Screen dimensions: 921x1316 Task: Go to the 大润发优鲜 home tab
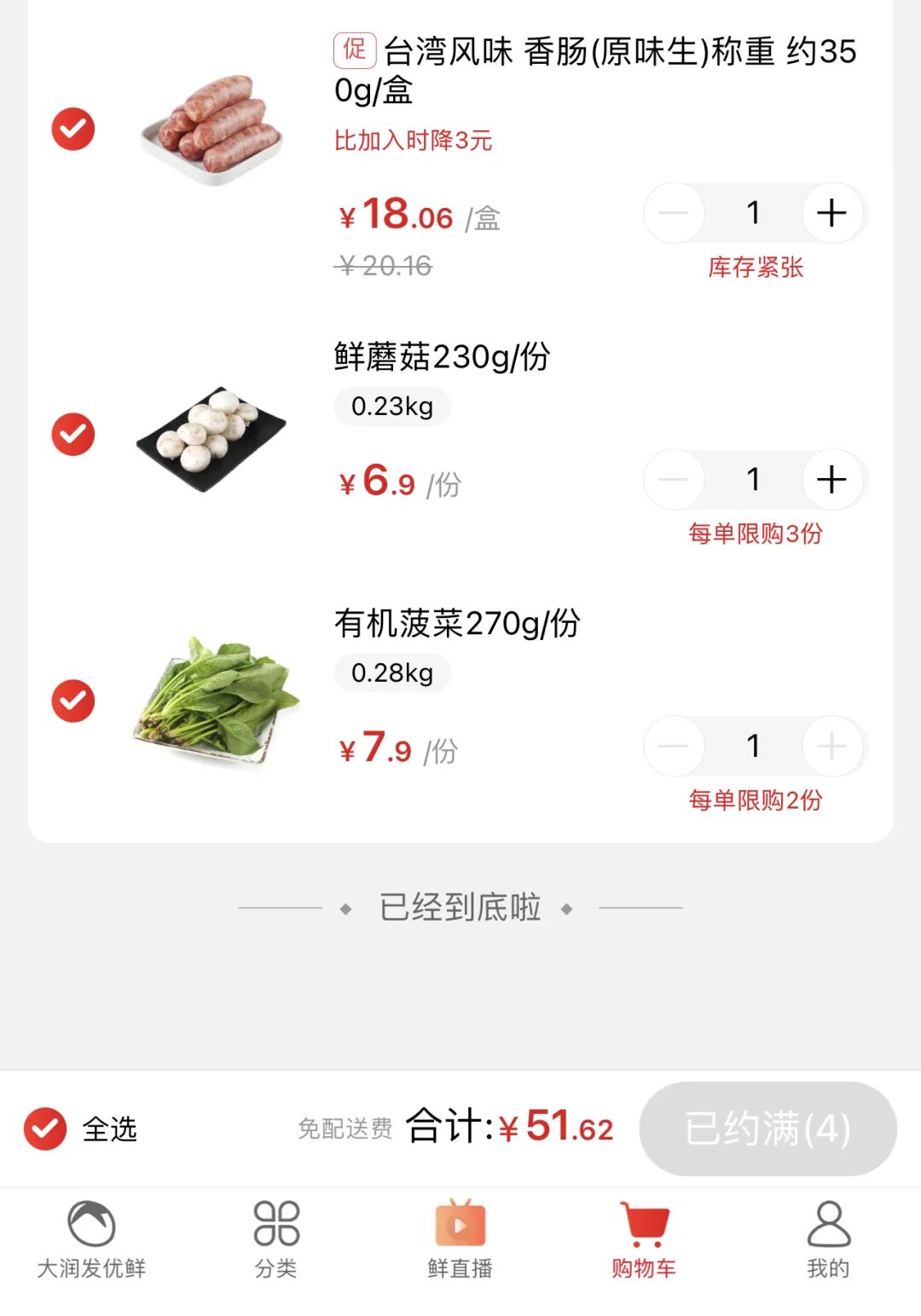[91, 1240]
